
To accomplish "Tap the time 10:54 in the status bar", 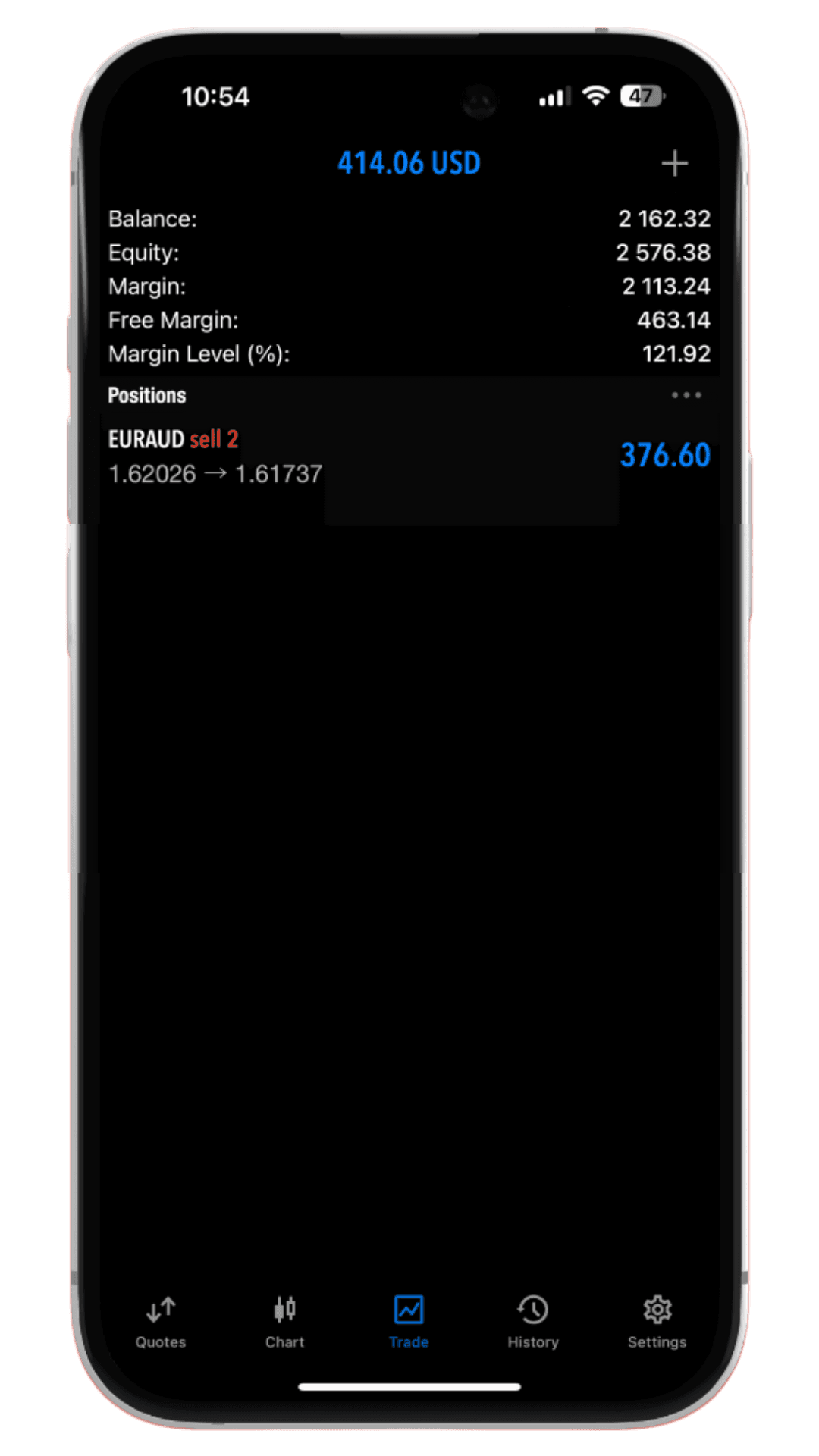I will (x=215, y=96).
